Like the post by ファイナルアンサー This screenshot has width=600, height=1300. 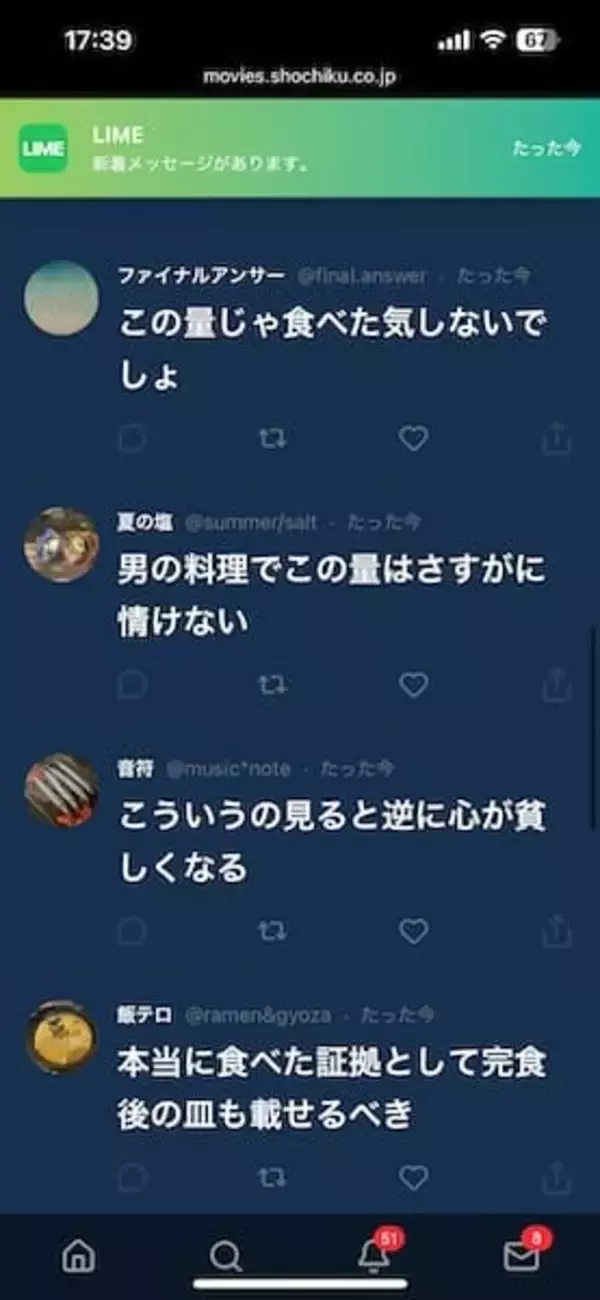413,438
